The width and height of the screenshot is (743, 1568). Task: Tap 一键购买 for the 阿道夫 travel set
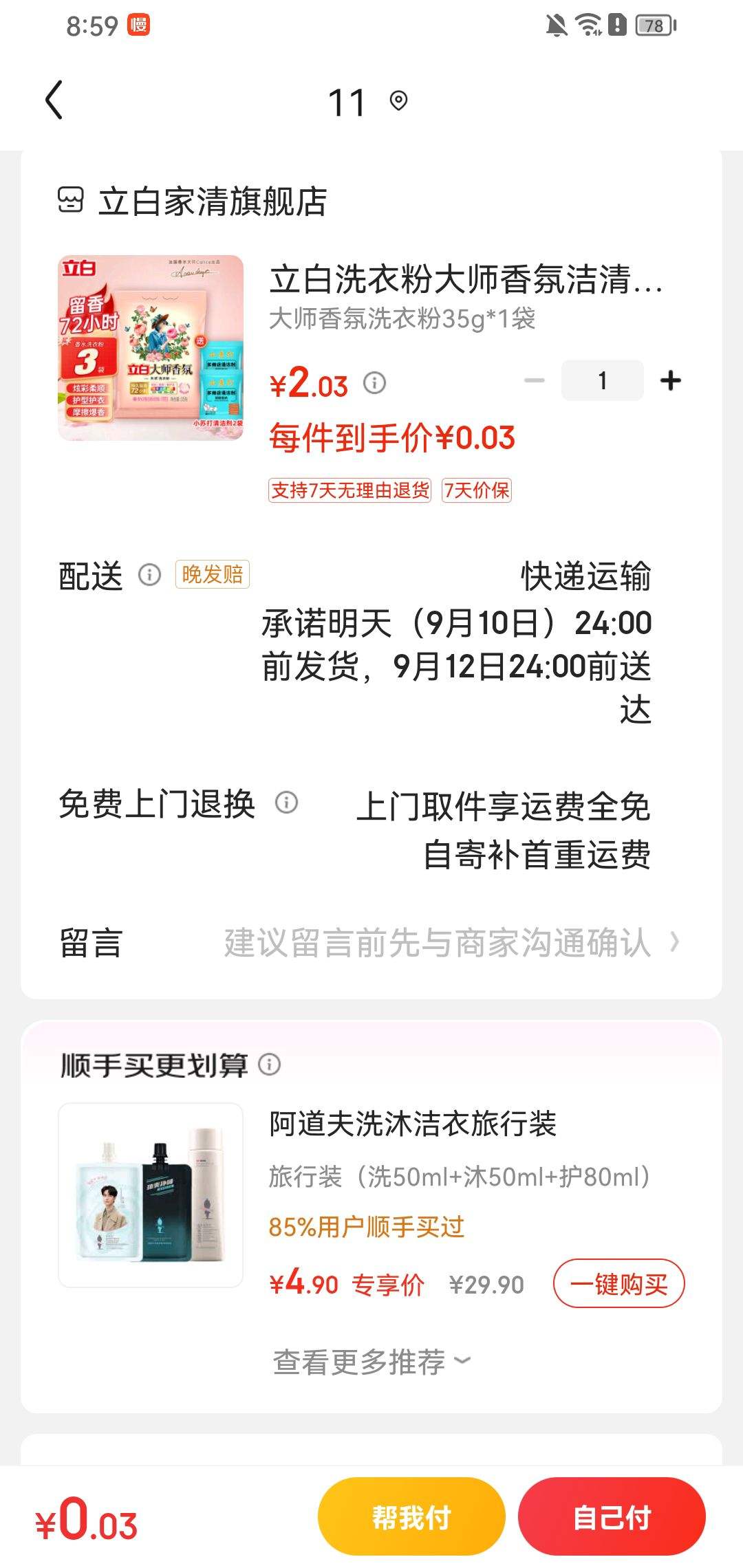pyautogui.click(x=619, y=1283)
